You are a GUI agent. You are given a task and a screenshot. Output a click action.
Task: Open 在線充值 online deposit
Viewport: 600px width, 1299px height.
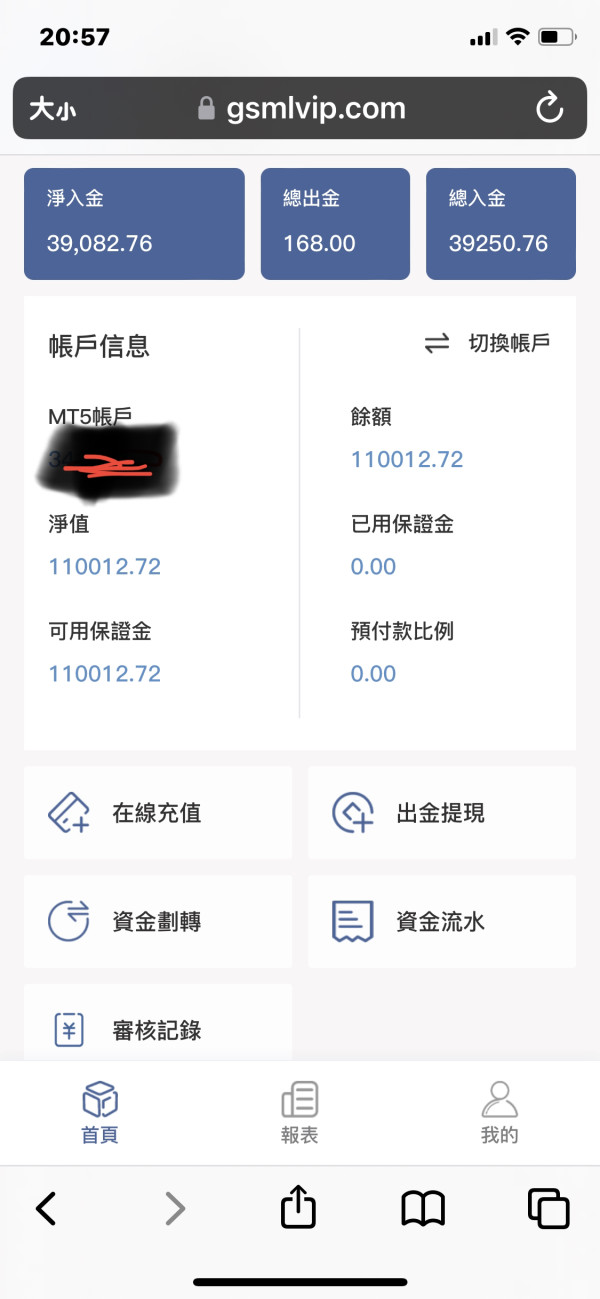pos(158,813)
